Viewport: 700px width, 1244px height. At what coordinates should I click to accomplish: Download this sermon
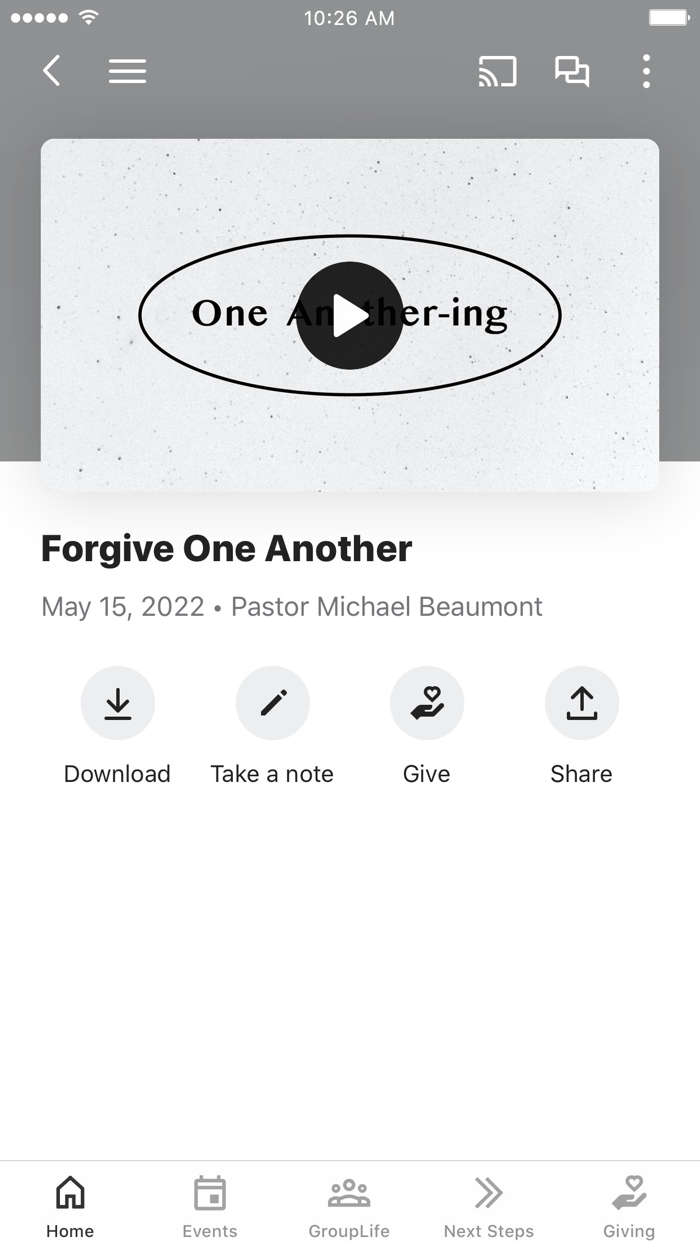click(x=118, y=704)
